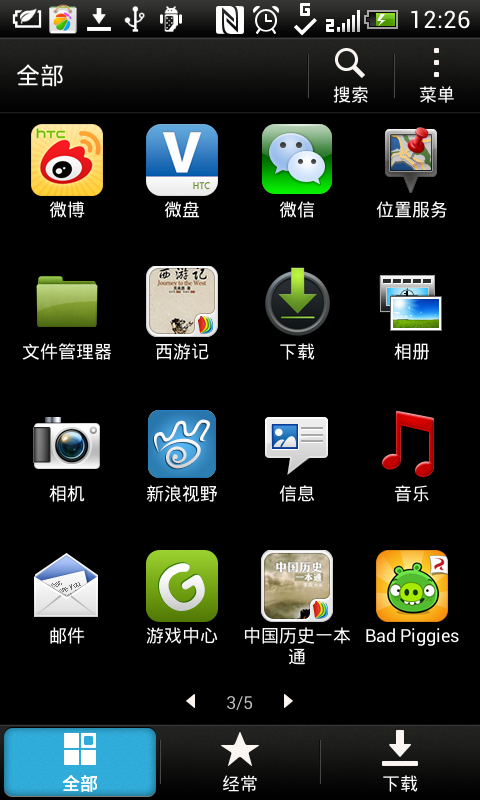The image size is (480, 800).
Task: Open 游戏中心 game center
Action: coord(182,597)
